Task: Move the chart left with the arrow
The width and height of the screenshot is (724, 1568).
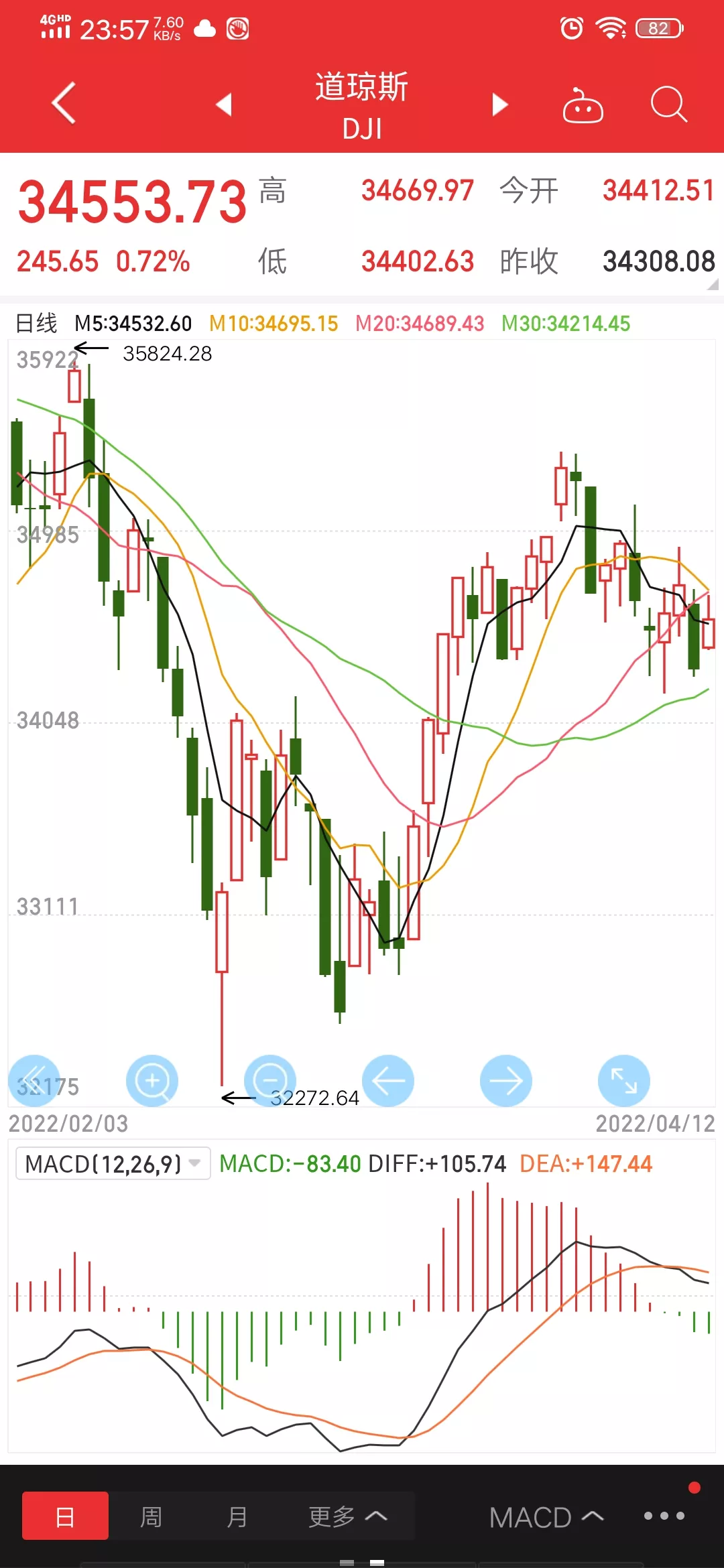Action: 388,1081
